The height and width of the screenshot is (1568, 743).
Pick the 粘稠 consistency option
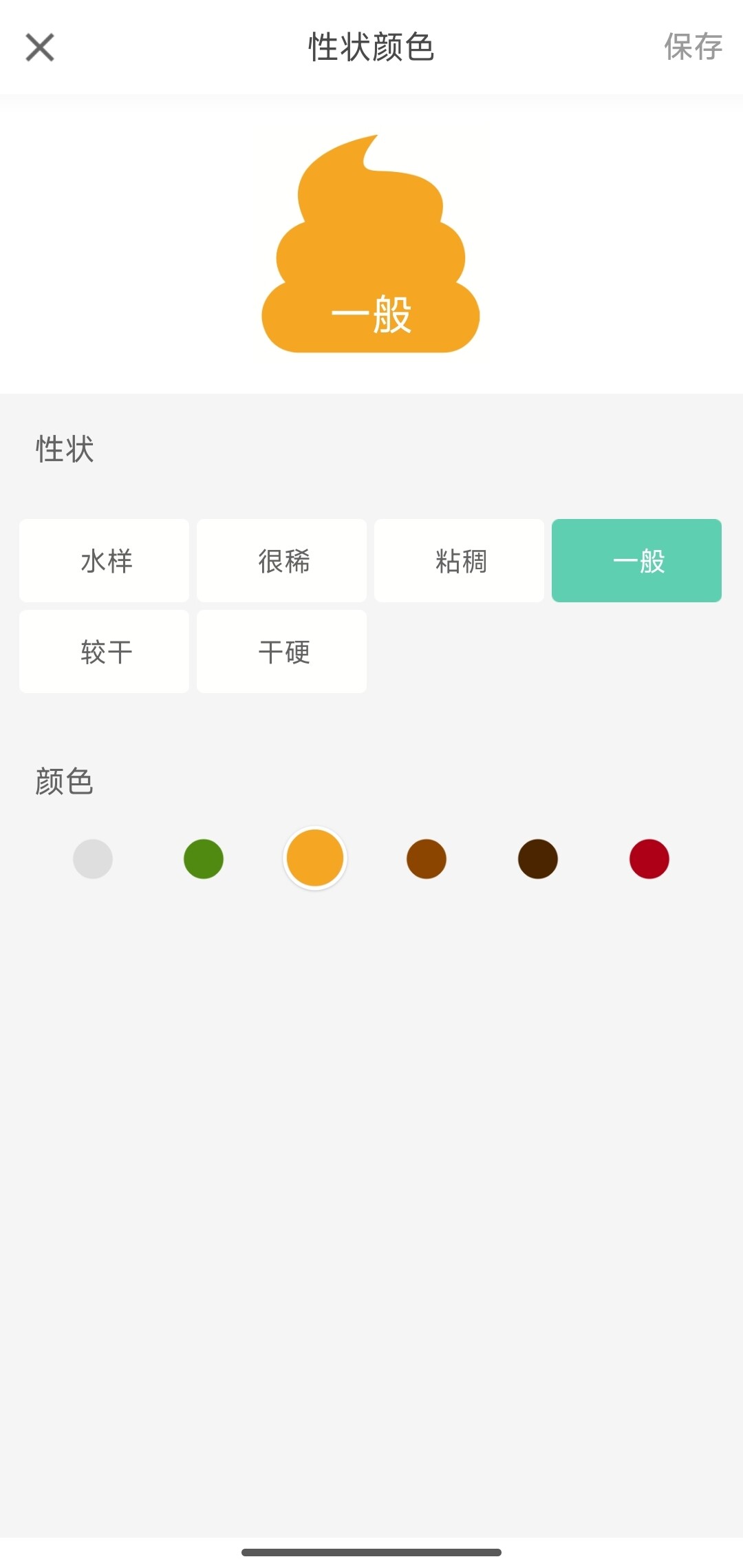tap(459, 560)
